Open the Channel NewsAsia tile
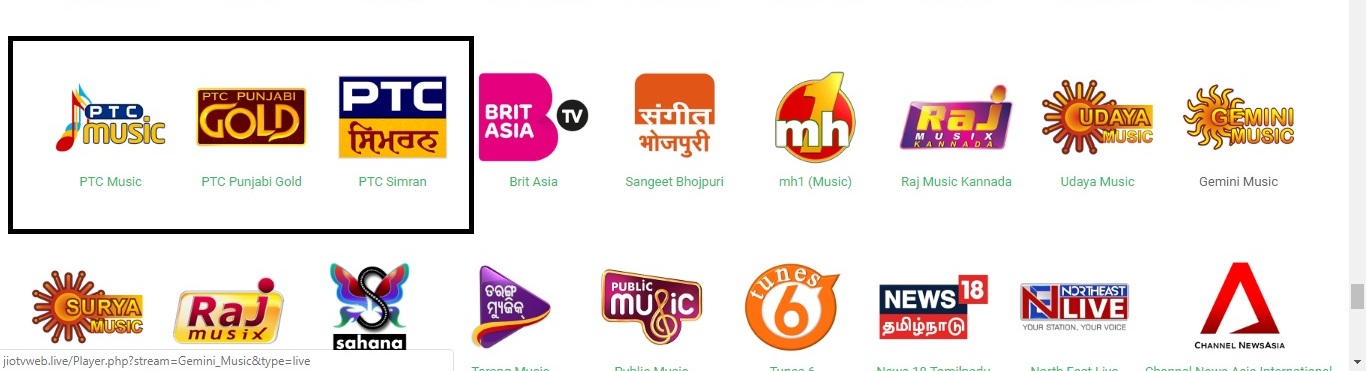This screenshot has width=1366, height=371. (x=1240, y=307)
